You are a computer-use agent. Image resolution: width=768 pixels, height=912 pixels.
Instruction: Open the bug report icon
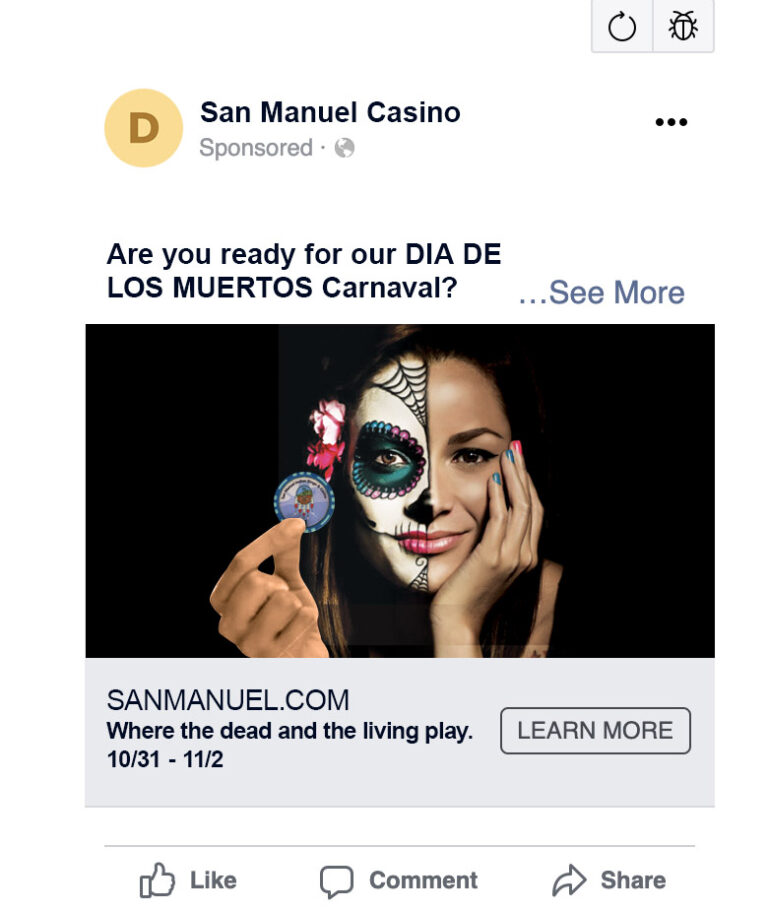click(683, 27)
